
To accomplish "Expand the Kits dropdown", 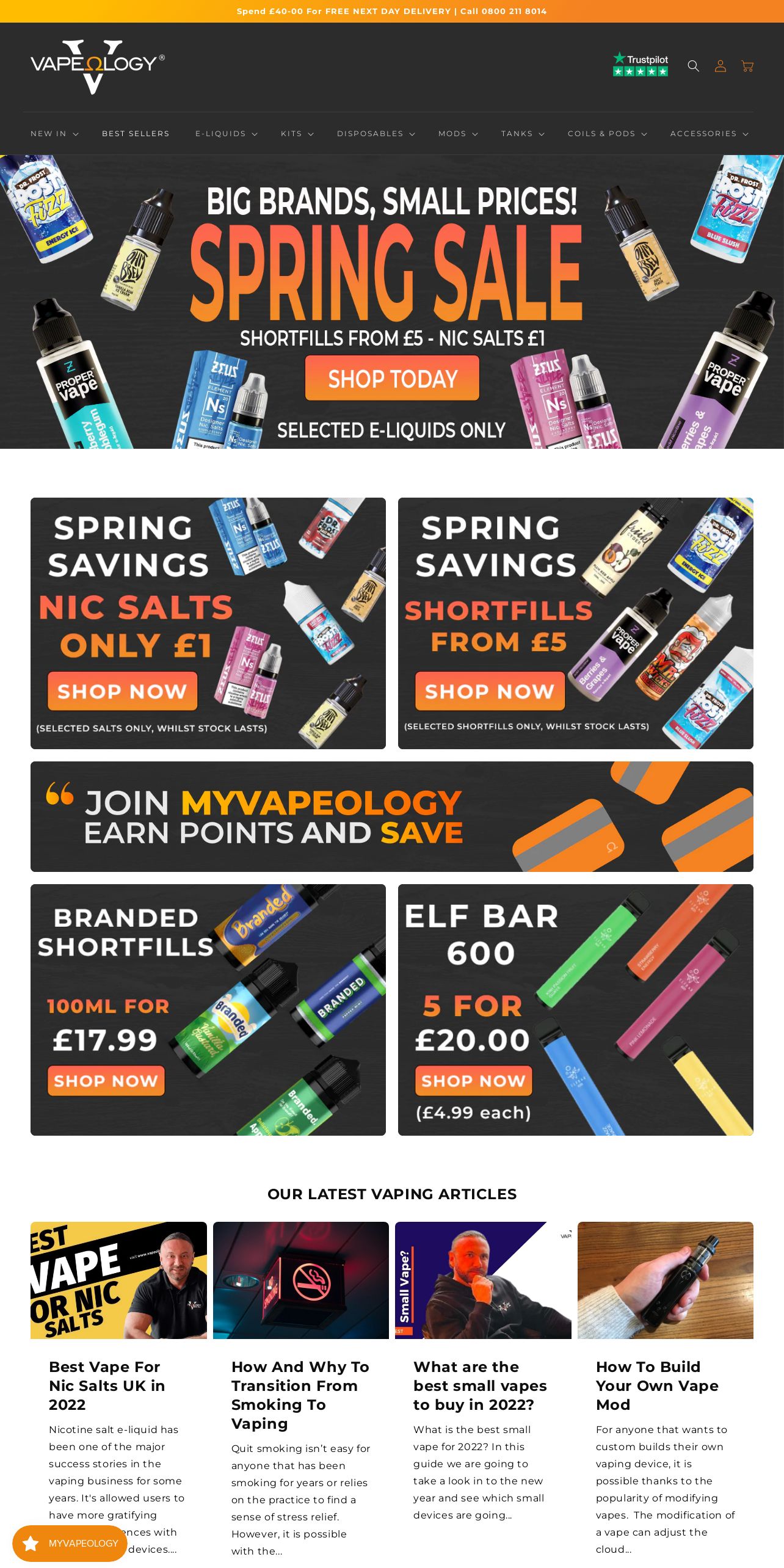I will (x=297, y=134).
